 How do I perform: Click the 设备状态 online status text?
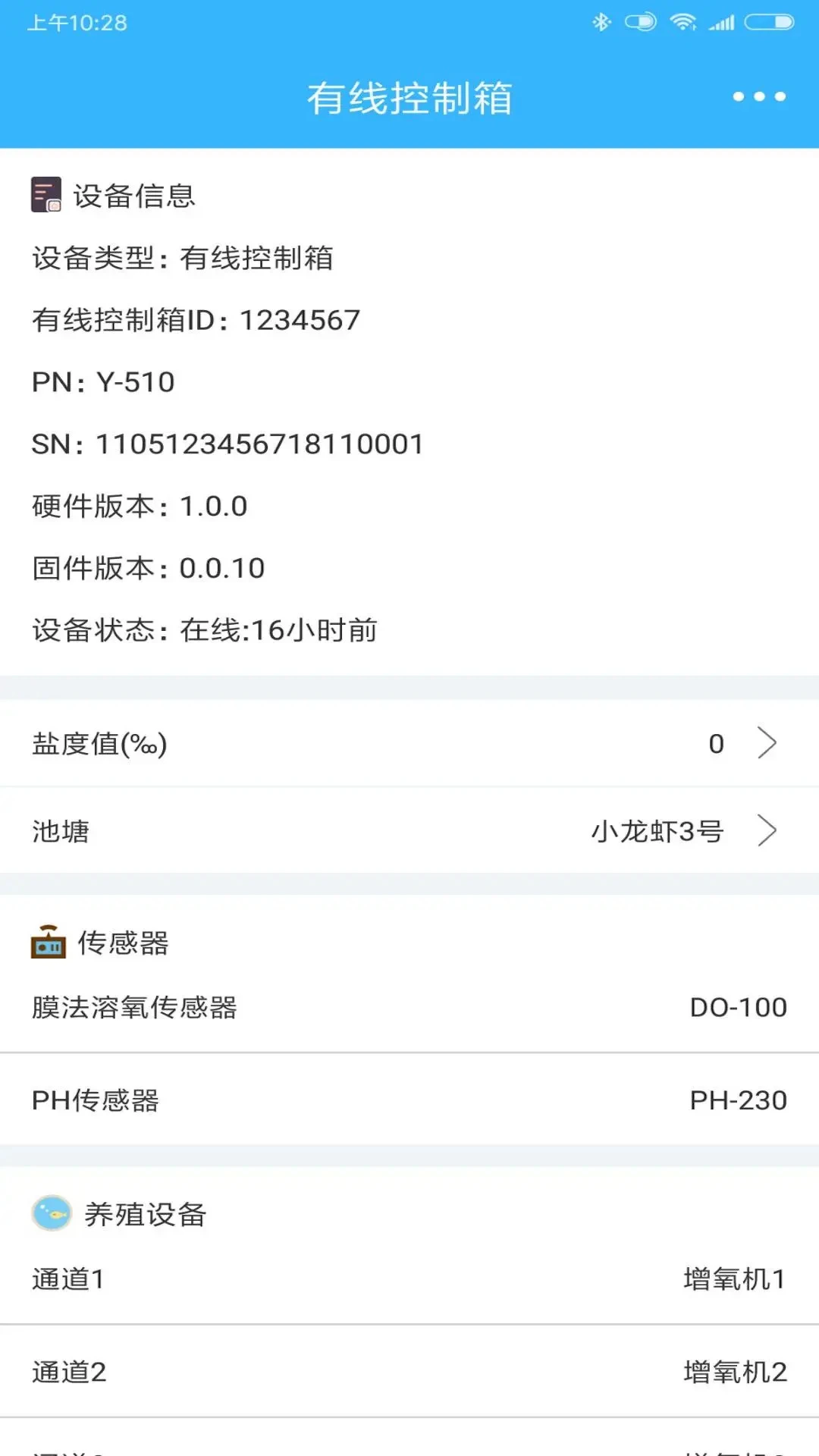point(205,628)
